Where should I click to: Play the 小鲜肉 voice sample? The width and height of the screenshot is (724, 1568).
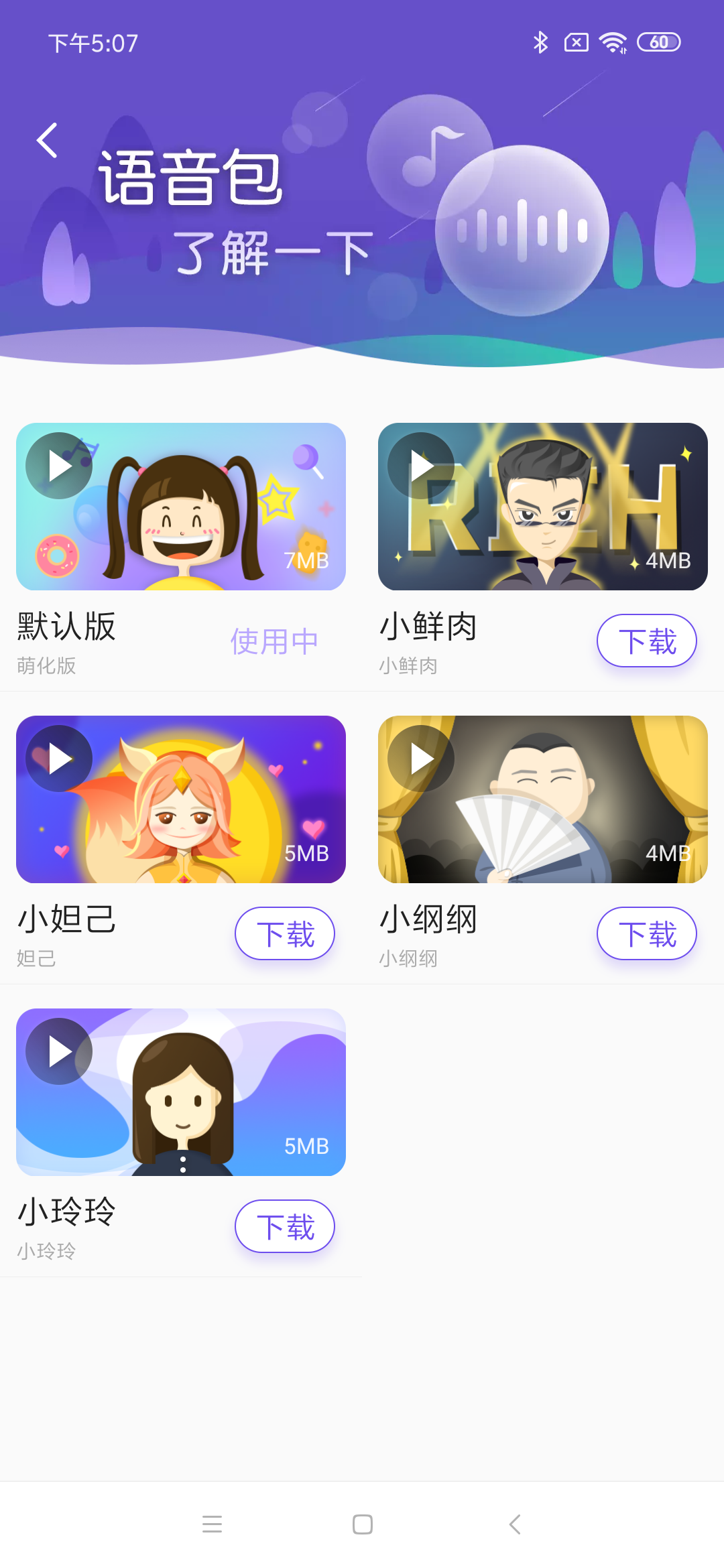421,466
